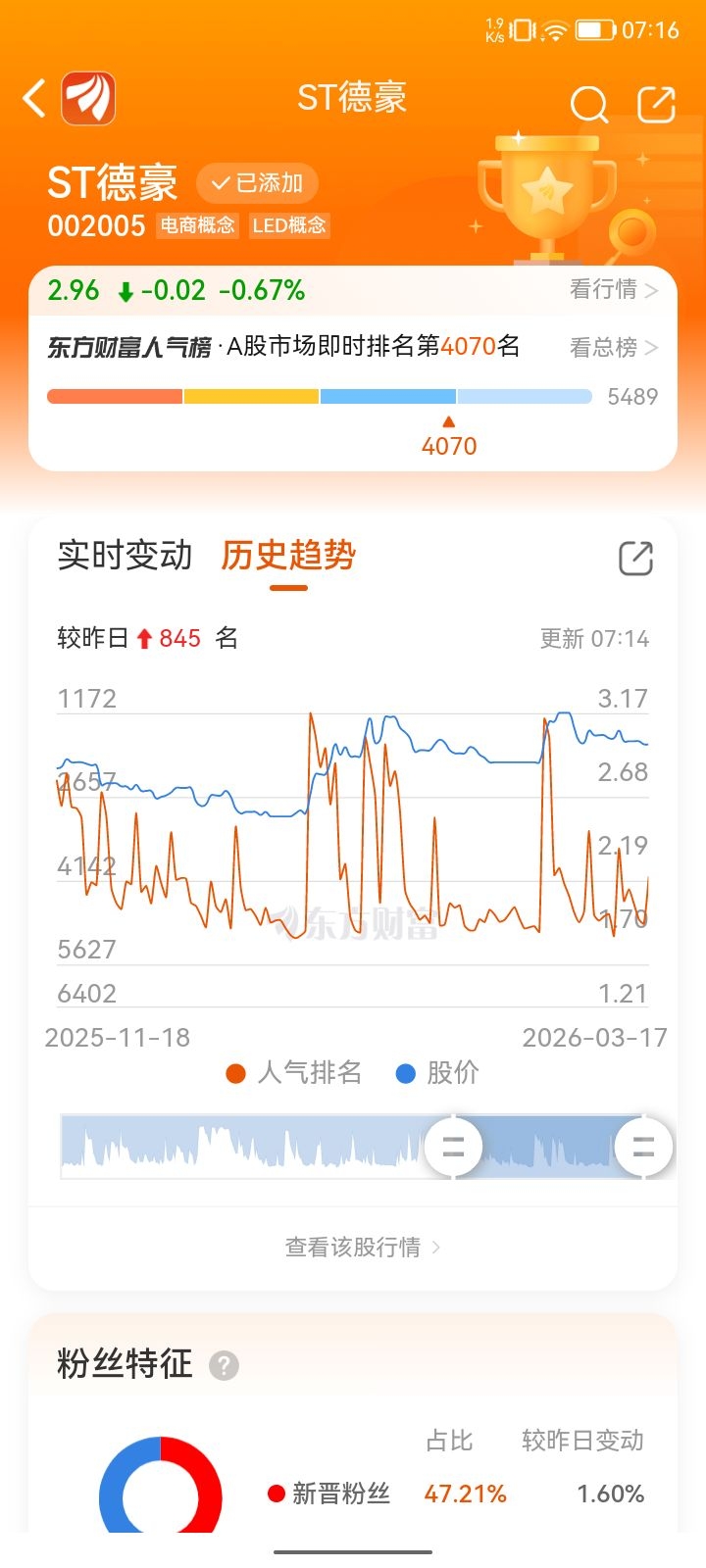Open the search magnifier icon
This screenshot has height=1568, width=706.
(x=588, y=103)
